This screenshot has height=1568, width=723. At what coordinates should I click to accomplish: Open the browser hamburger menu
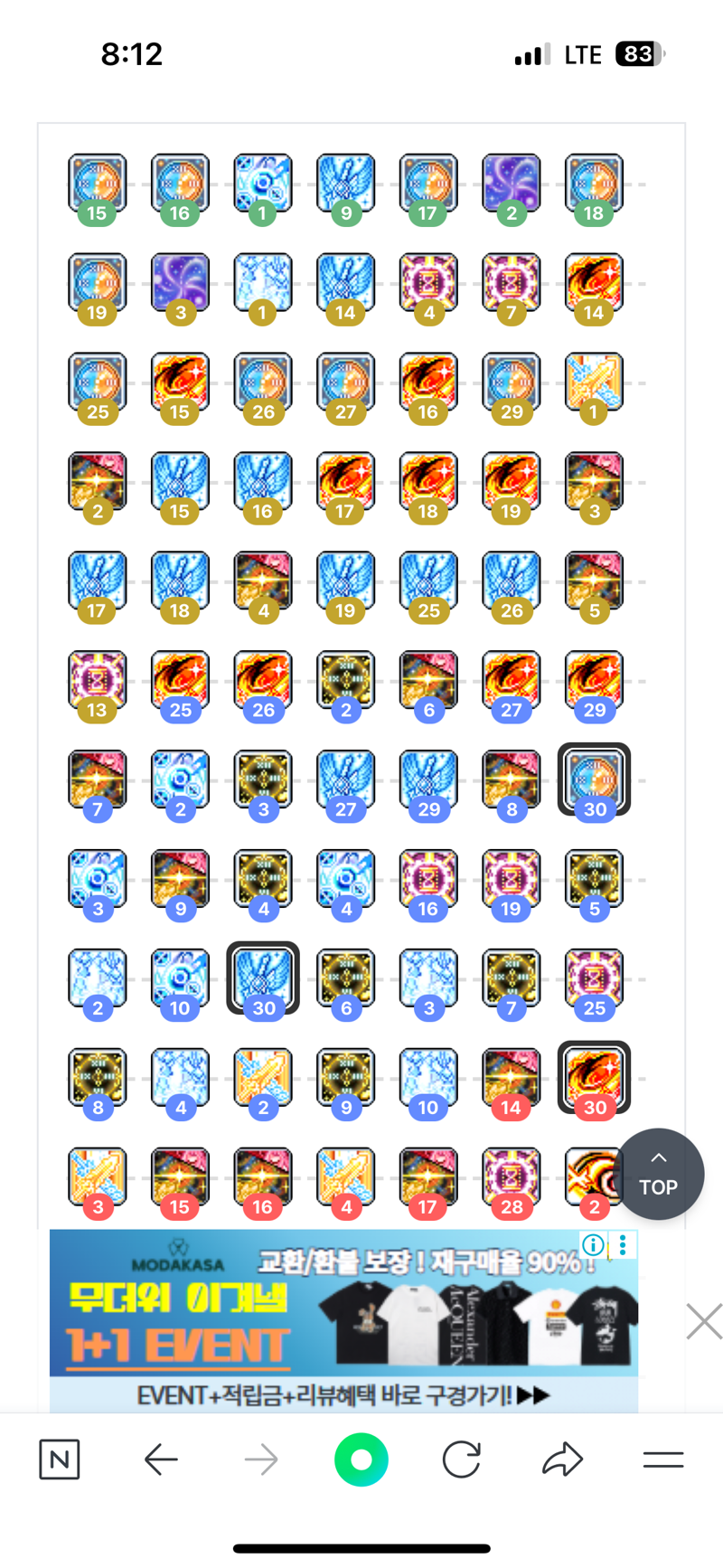(x=663, y=1459)
